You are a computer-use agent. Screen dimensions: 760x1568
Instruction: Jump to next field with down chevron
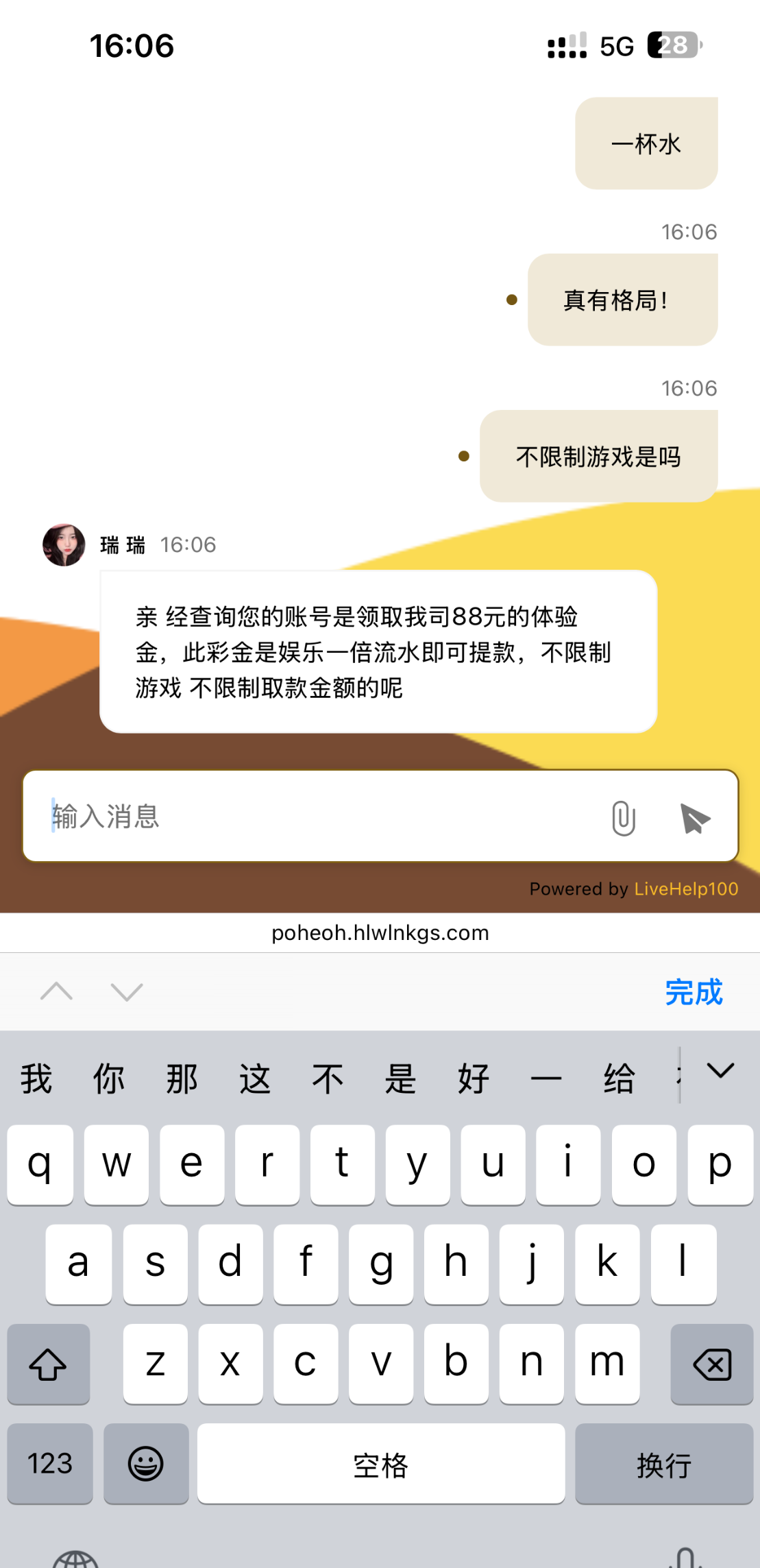127,991
